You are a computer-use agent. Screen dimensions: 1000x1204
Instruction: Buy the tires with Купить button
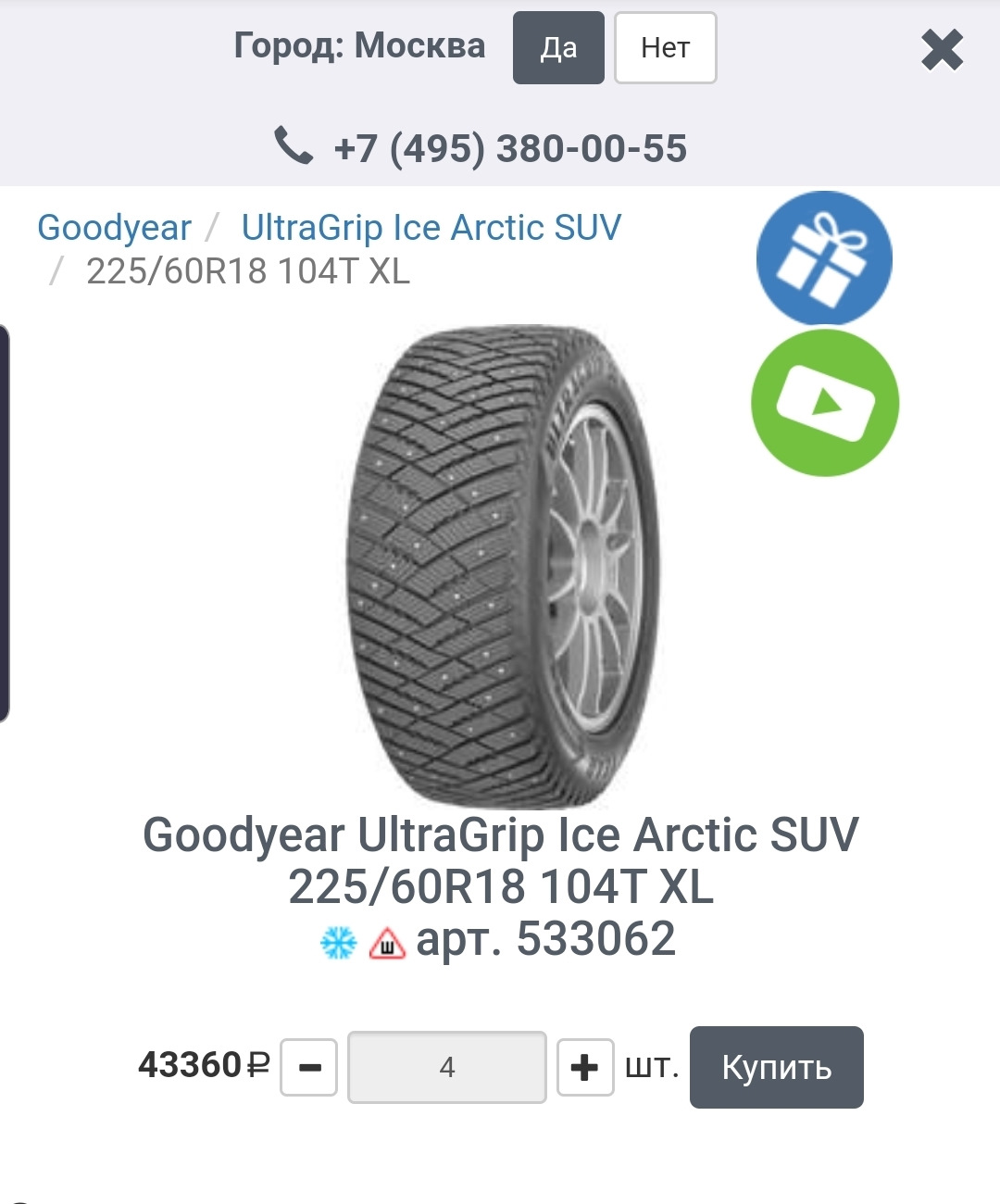[776, 1067]
